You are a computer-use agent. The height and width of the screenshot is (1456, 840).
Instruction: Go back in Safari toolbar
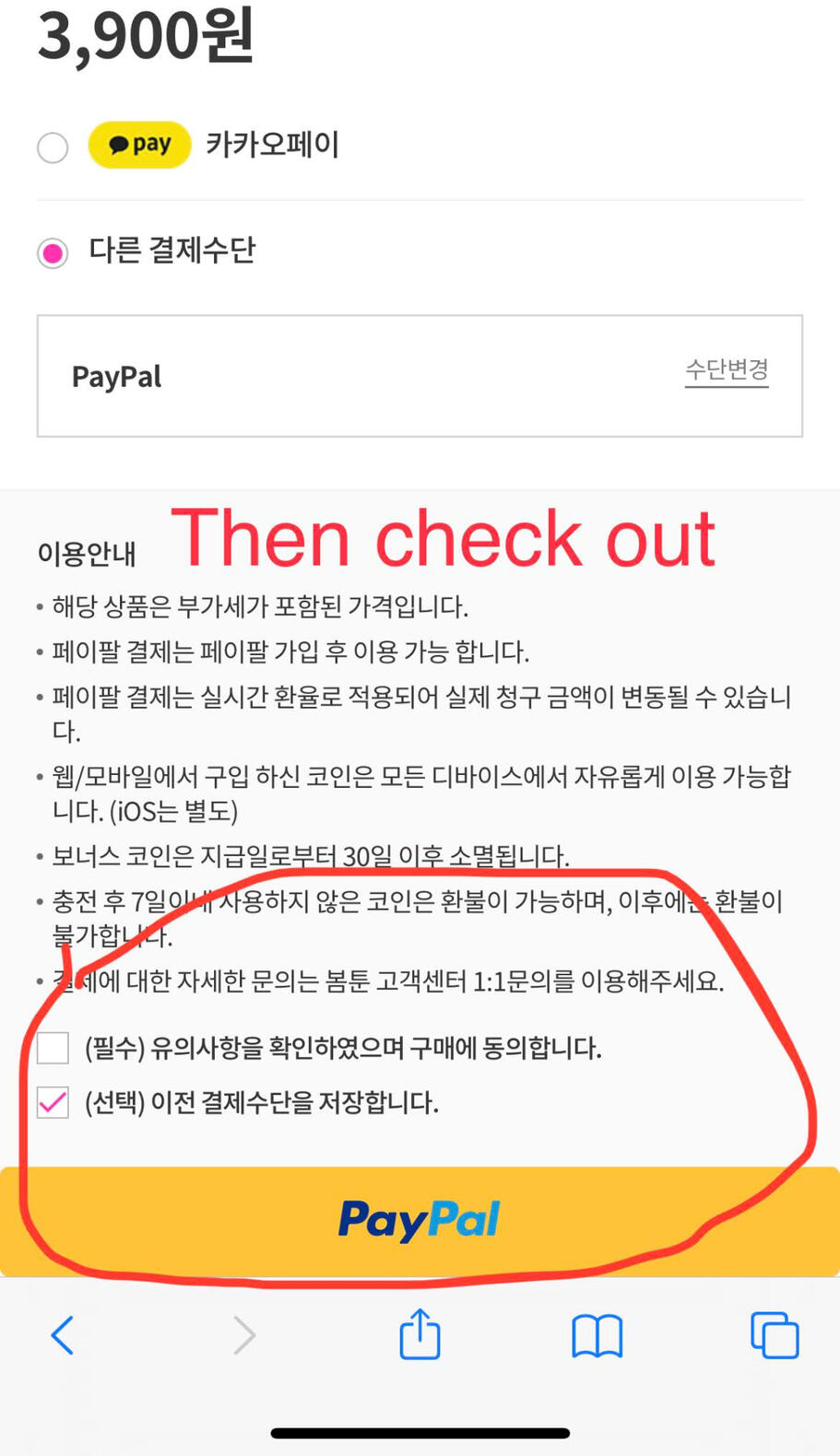pos(63,1334)
